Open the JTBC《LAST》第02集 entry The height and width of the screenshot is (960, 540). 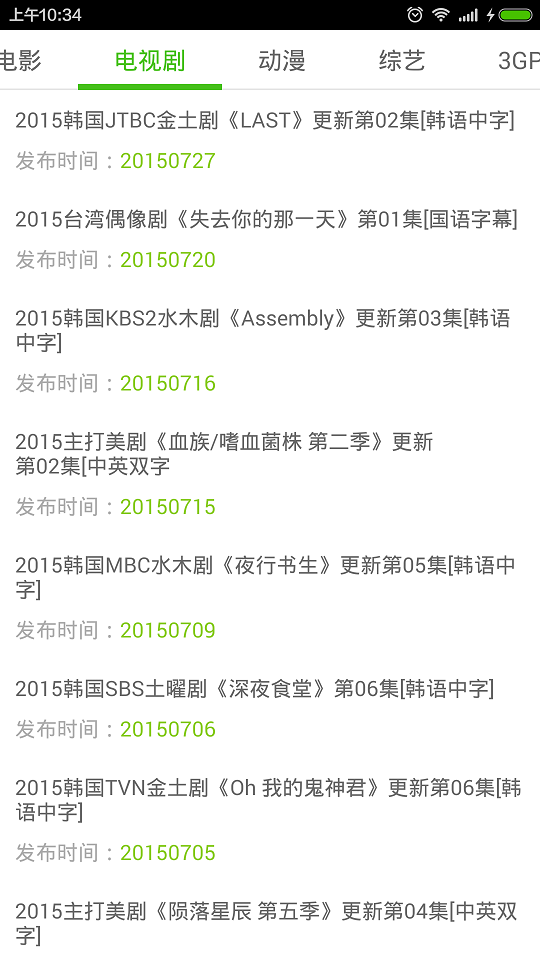[x=270, y=140]
